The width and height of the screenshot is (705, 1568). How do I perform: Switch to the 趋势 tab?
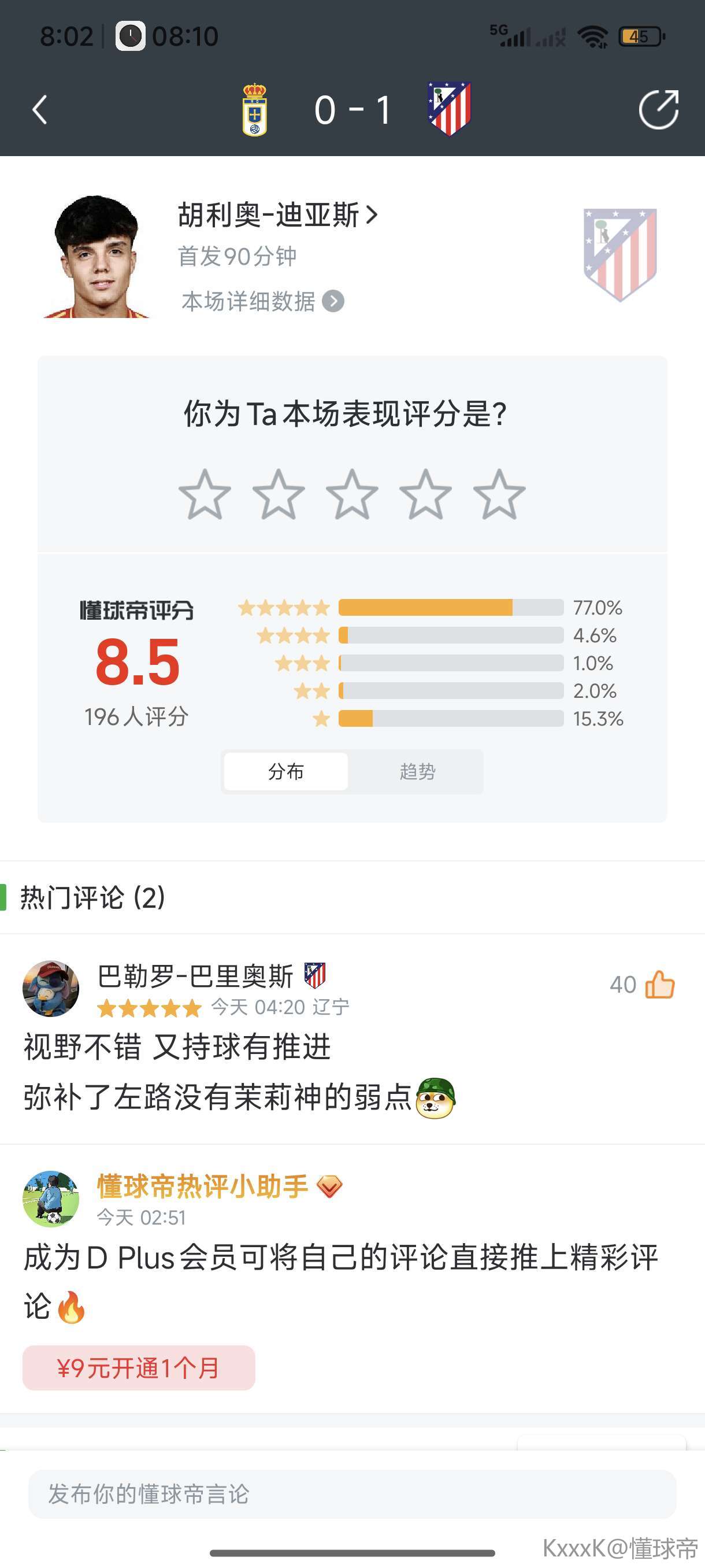coord(417,771)
